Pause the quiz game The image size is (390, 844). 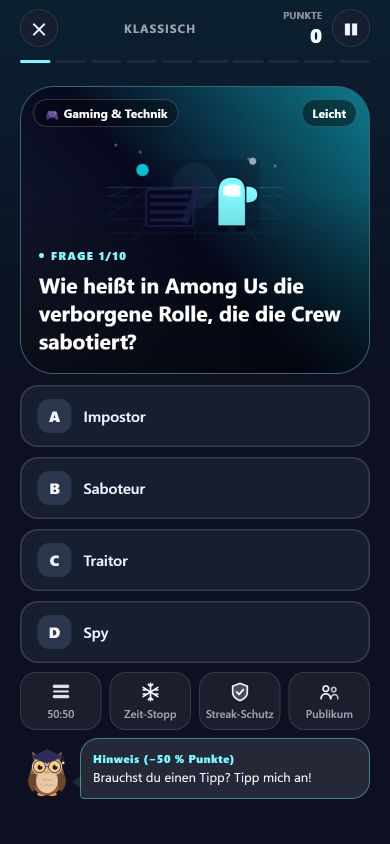click(351, 29)
